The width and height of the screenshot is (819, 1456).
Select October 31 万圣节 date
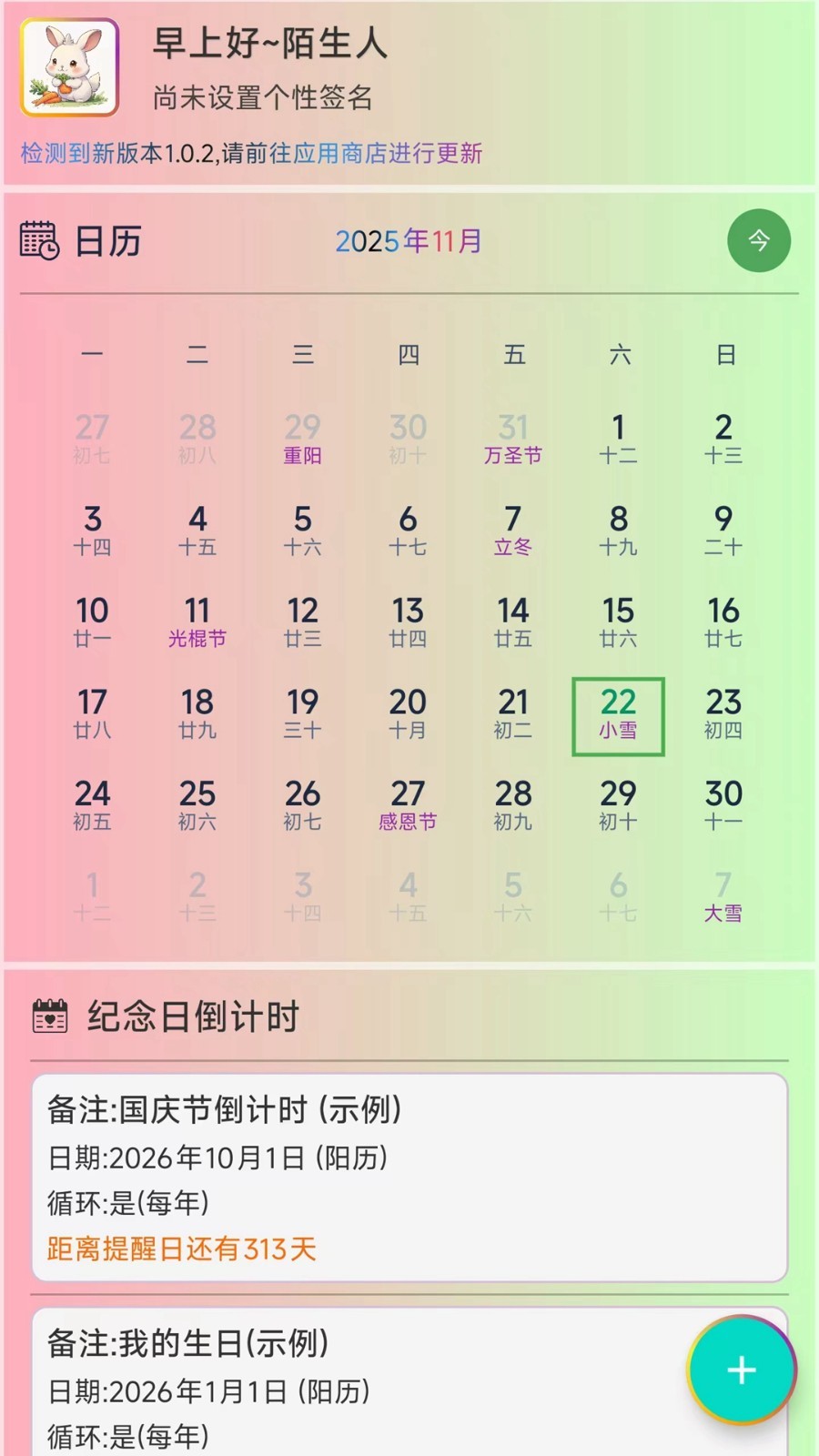point(513,439)
